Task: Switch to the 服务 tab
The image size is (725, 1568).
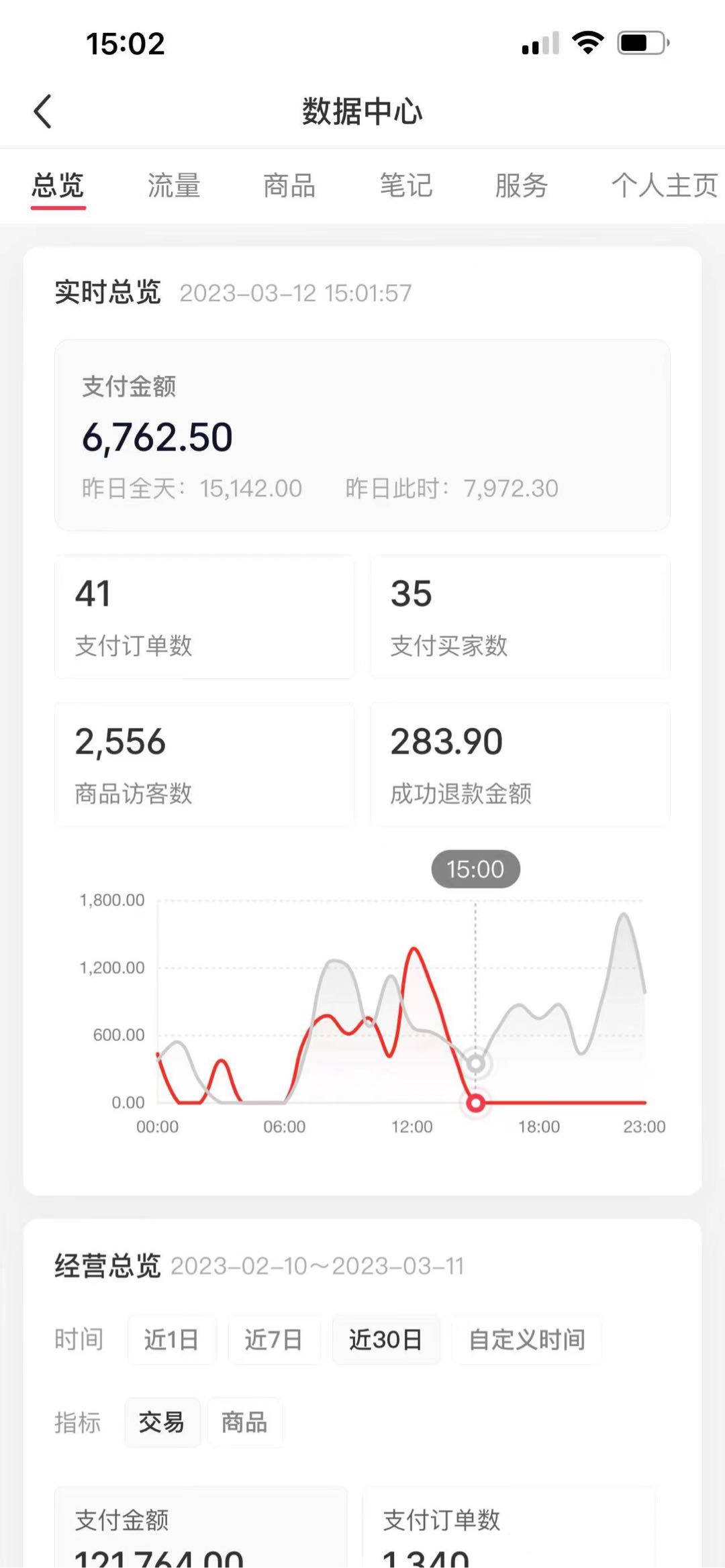Action: [522, 186]
